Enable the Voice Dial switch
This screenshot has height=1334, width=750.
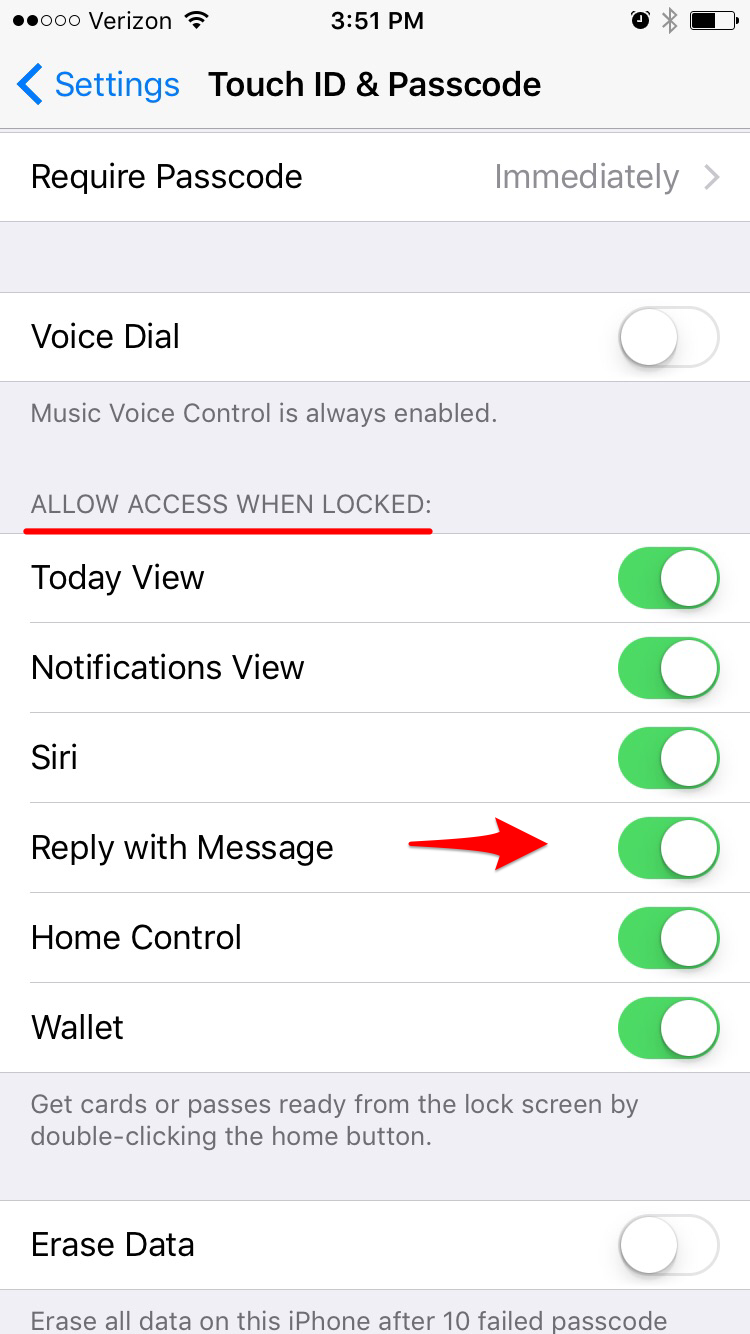pyautogui.click(x=669, y=337)
